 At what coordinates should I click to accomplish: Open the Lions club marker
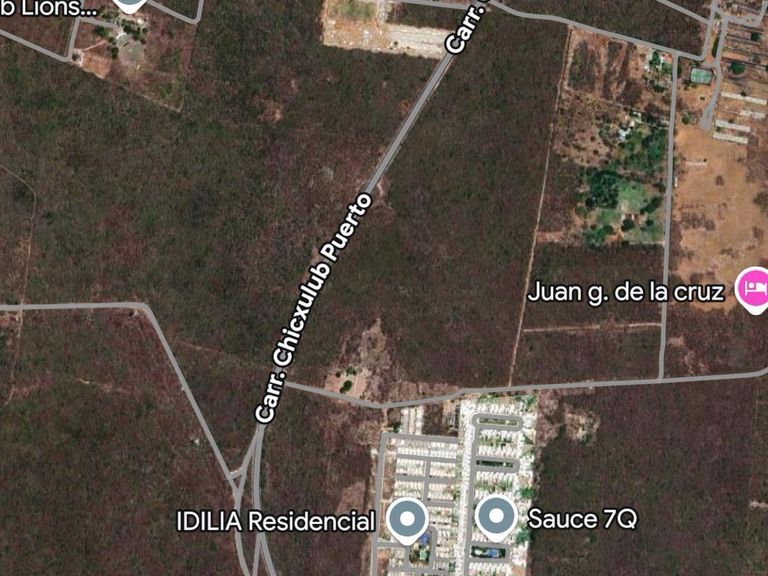click(x=131, y=3)
